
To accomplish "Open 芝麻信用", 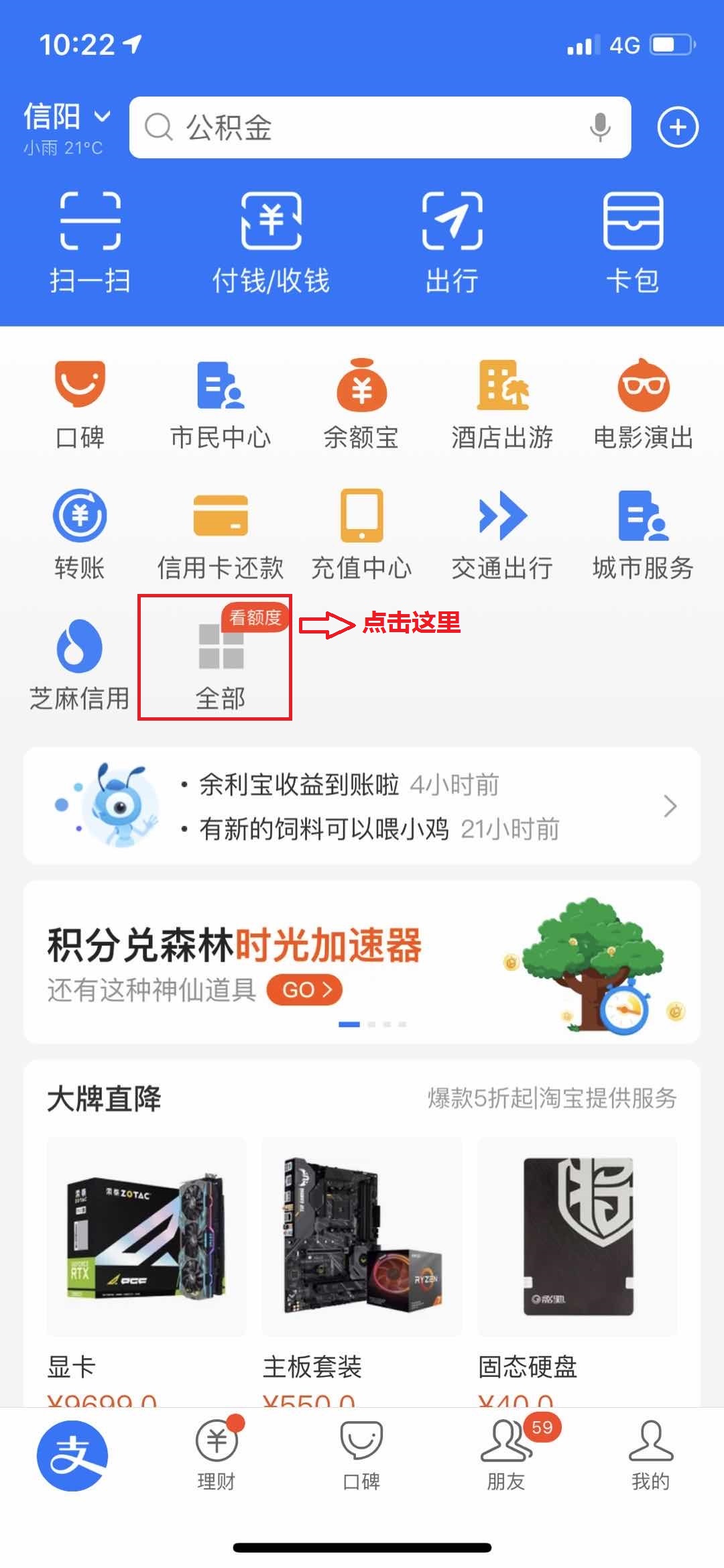I will pyautogui.click(x=80, y=664).
